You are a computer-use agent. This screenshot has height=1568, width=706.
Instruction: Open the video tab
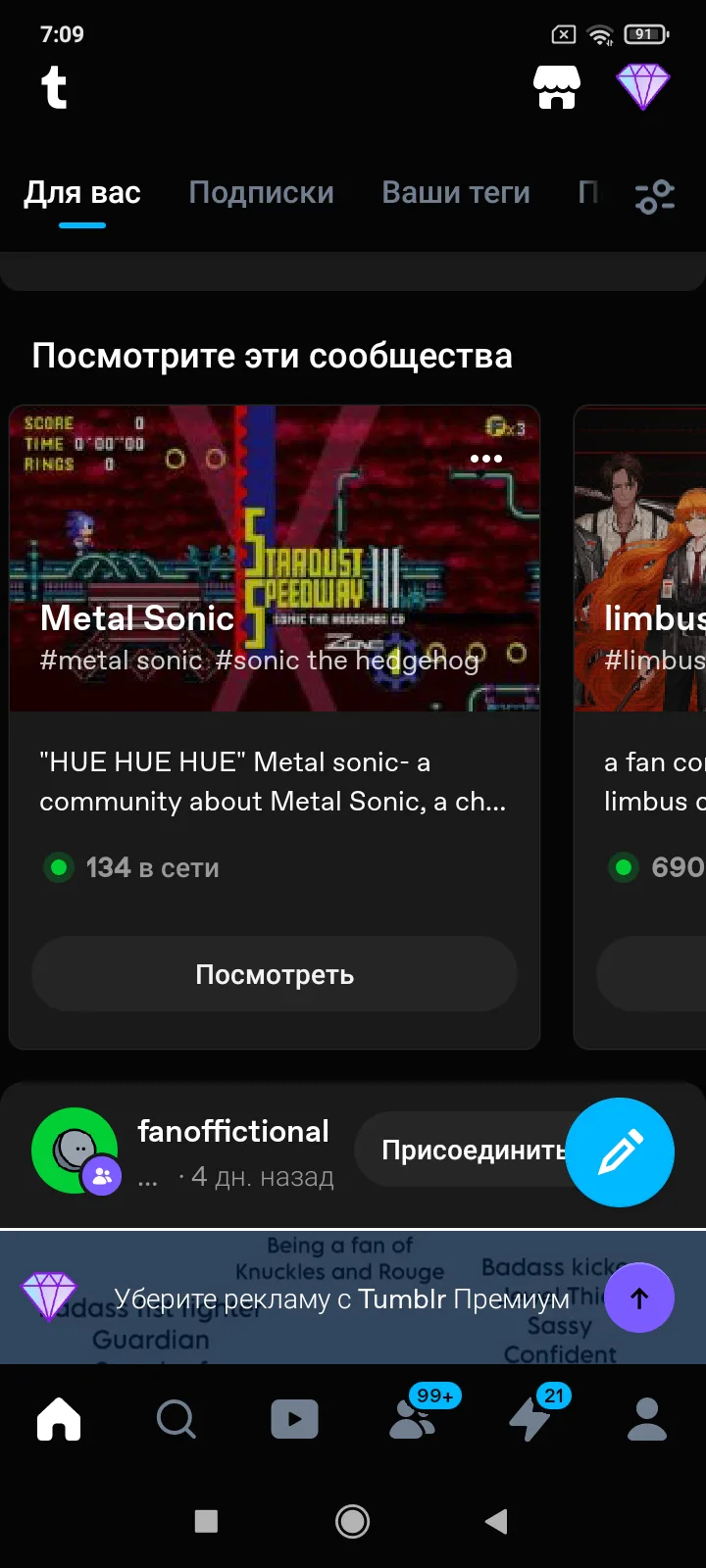(294, 1419)
